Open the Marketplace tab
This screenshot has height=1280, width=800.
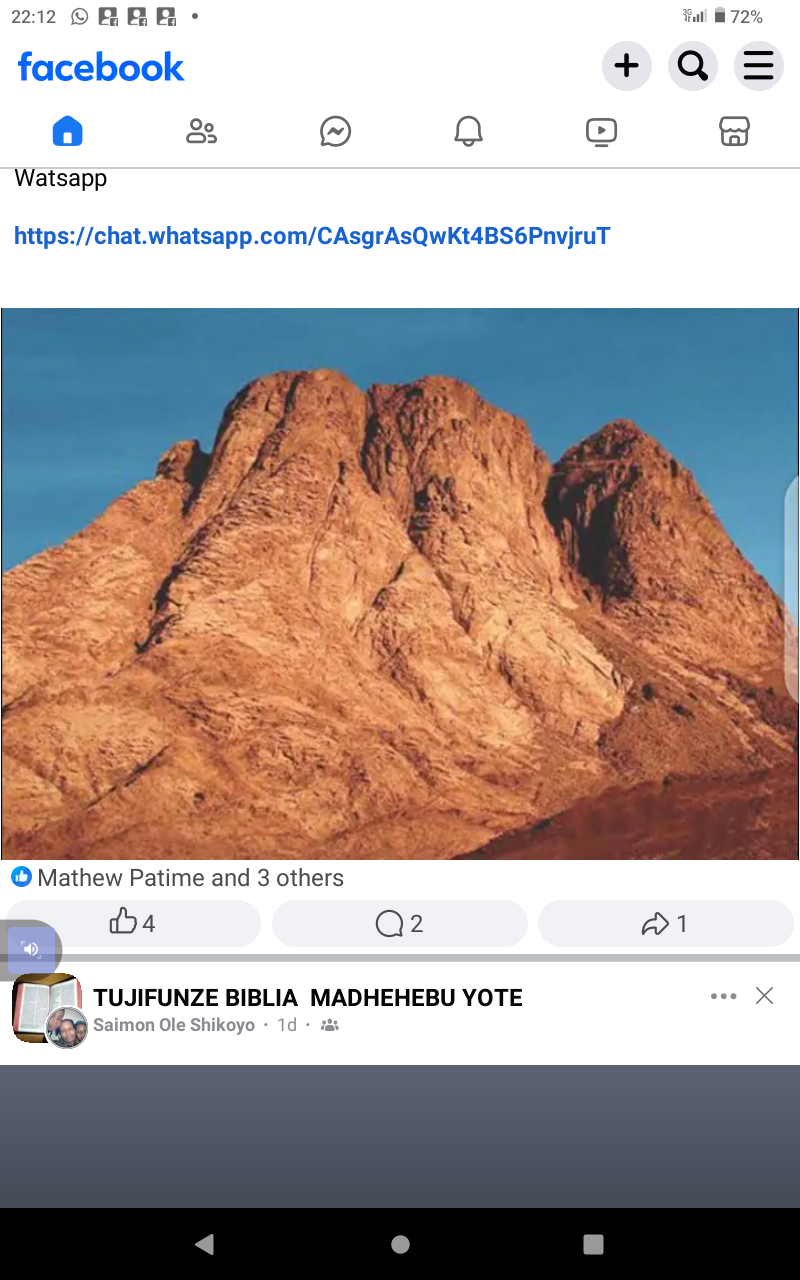coord(734,131)
